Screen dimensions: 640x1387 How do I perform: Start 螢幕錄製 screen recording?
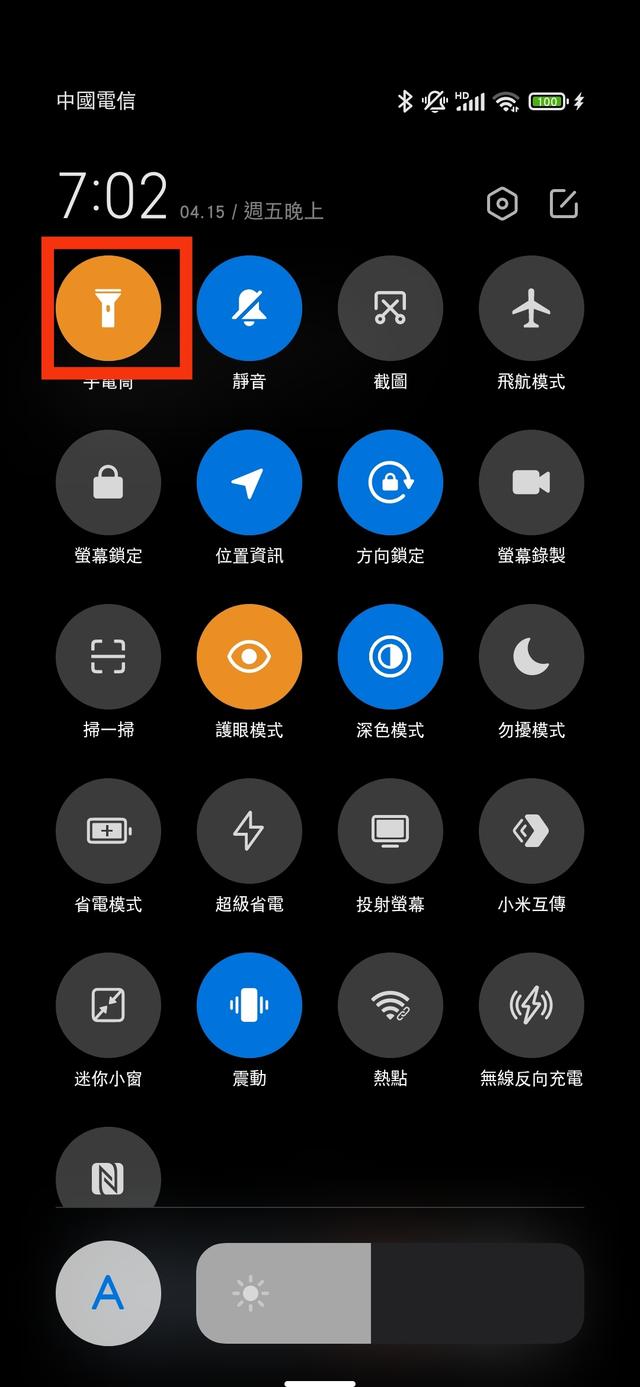[531, 483]
